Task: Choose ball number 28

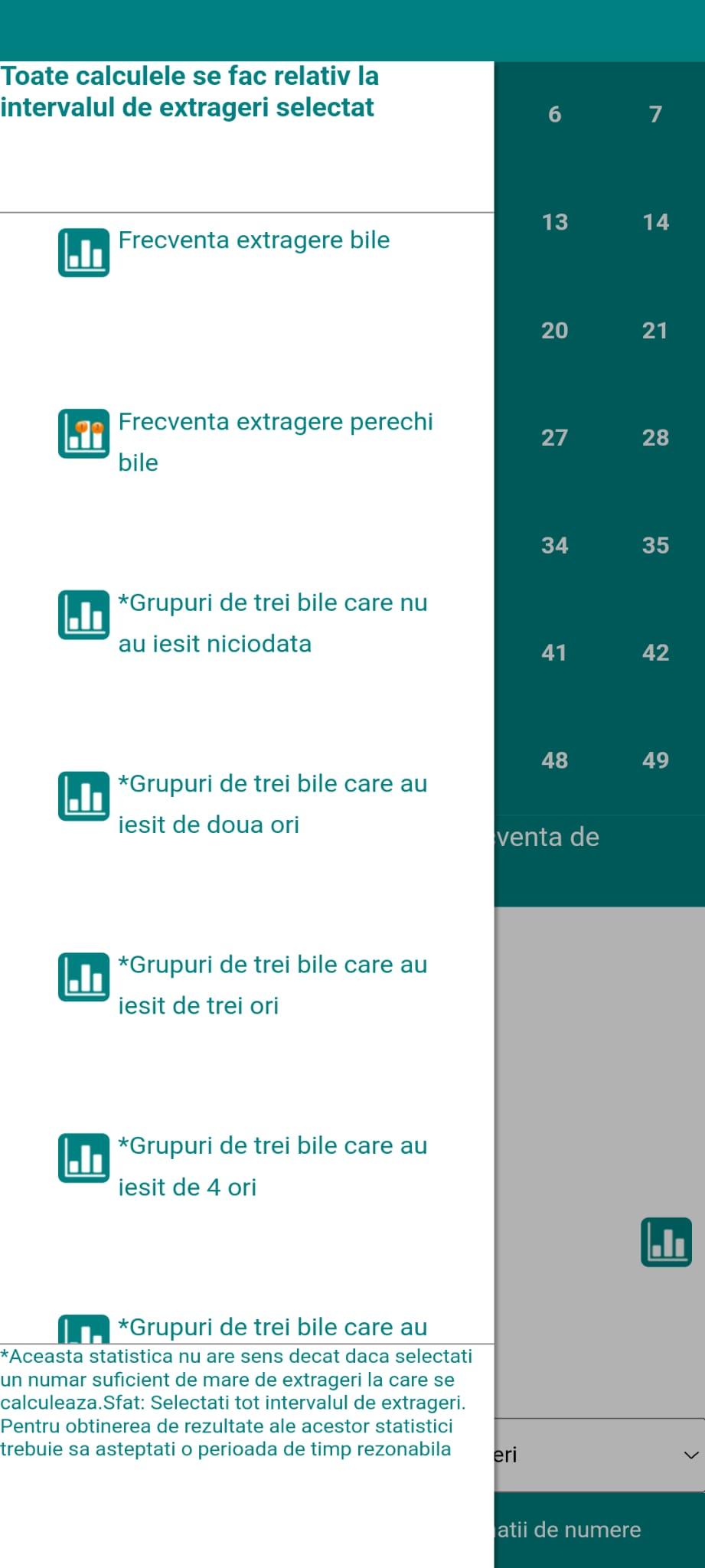Action: coord(655,438)
